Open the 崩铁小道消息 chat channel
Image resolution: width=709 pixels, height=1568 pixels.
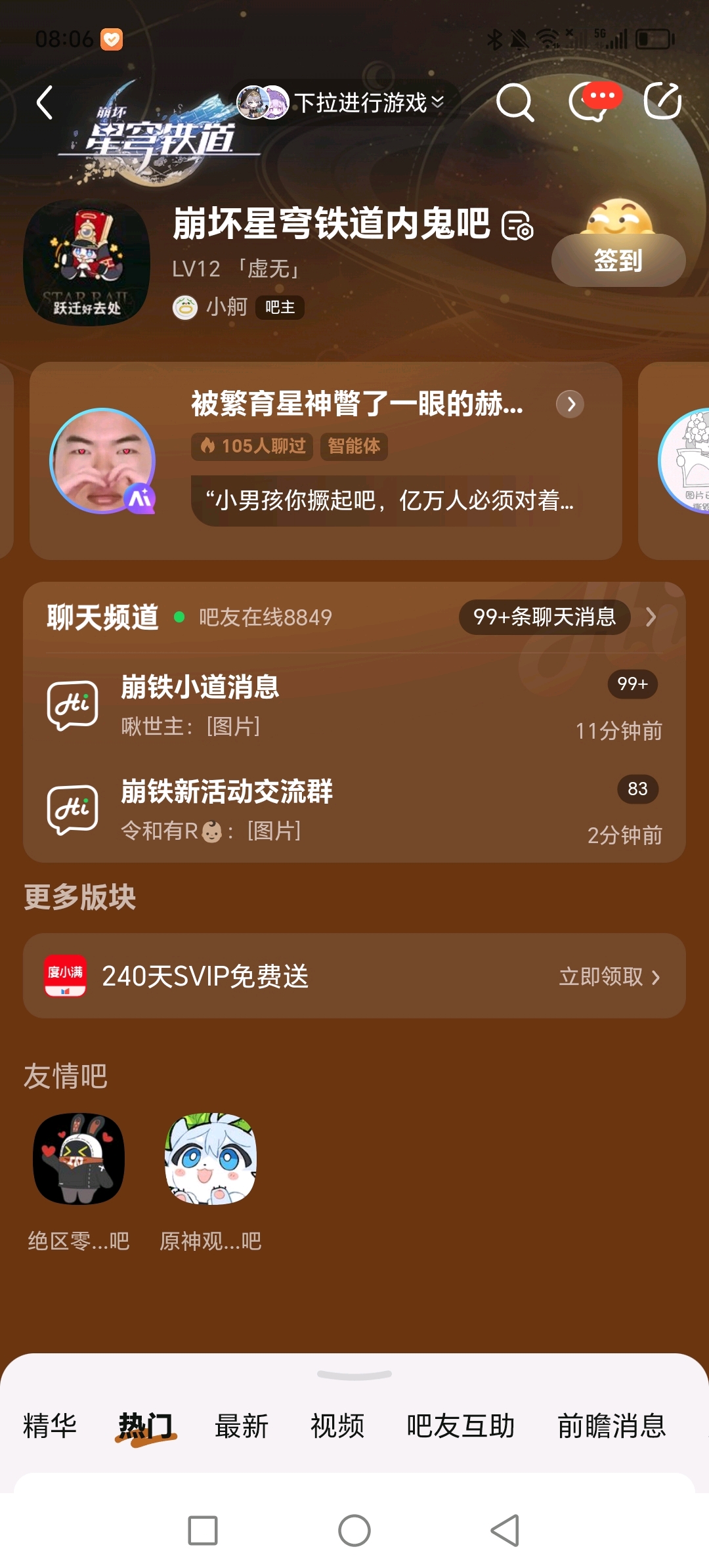pos(354,706)
